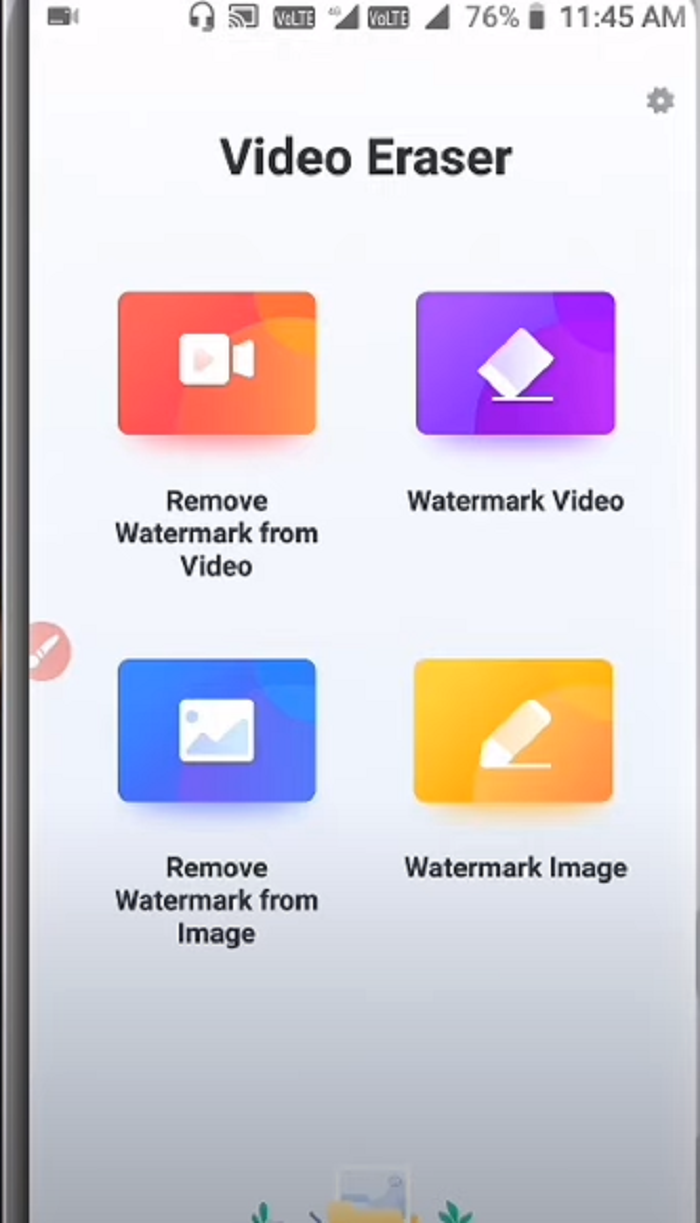The height and width of the screenshot is (1223, 700).
Task: Open the settings gear icon
Action: (x=660, y=100)
